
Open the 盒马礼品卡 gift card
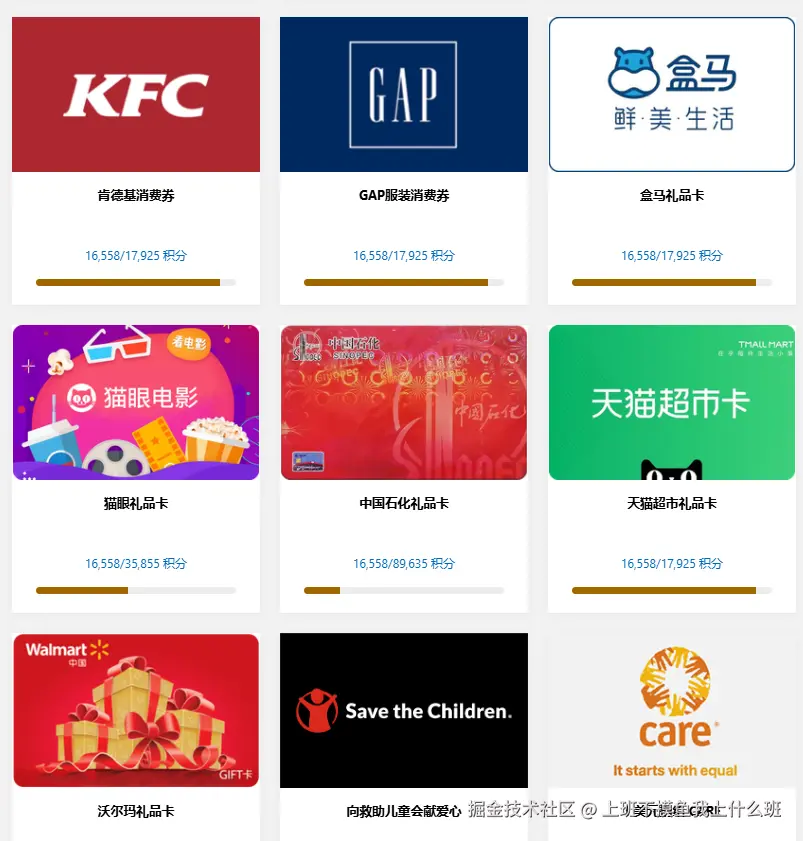coord(671,96)
